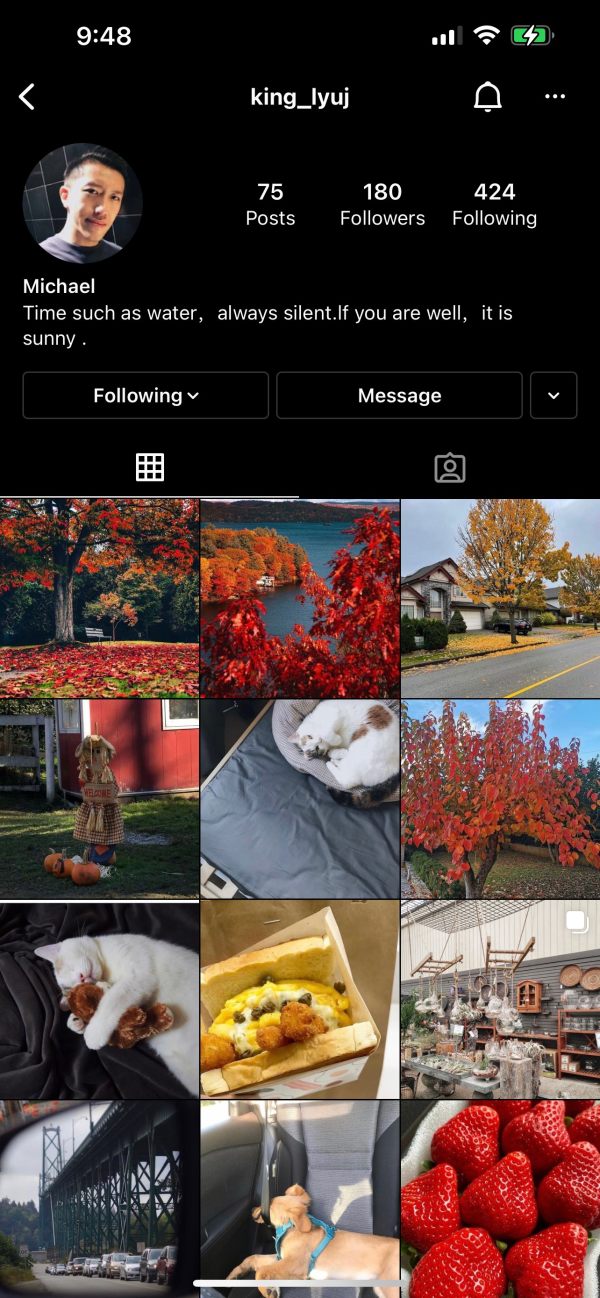Open the green bridge in mirror post
The height and width of the screenshot is (1298, 600).
[x=99, y=1199]
